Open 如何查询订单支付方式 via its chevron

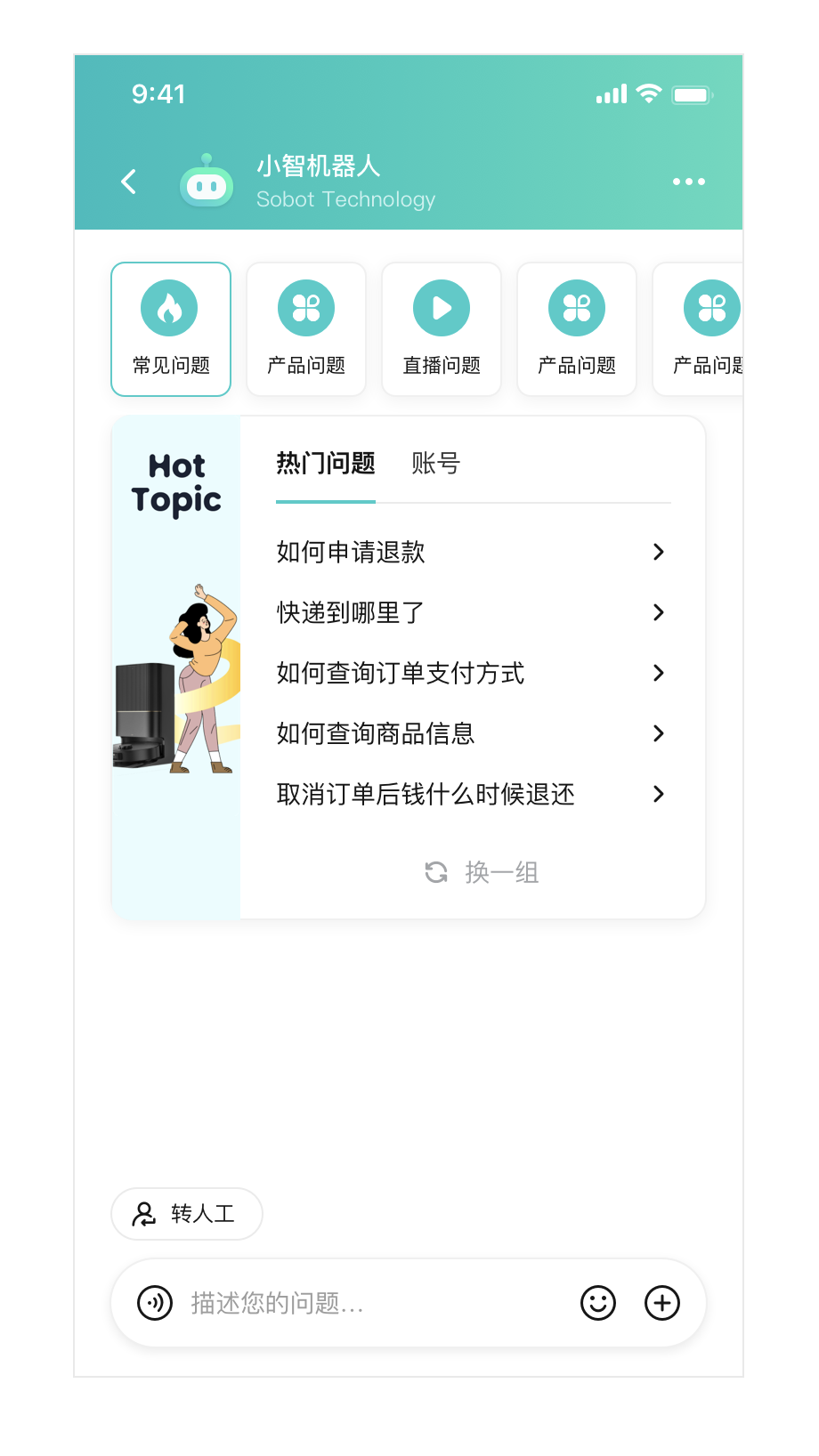coord(658,673)
